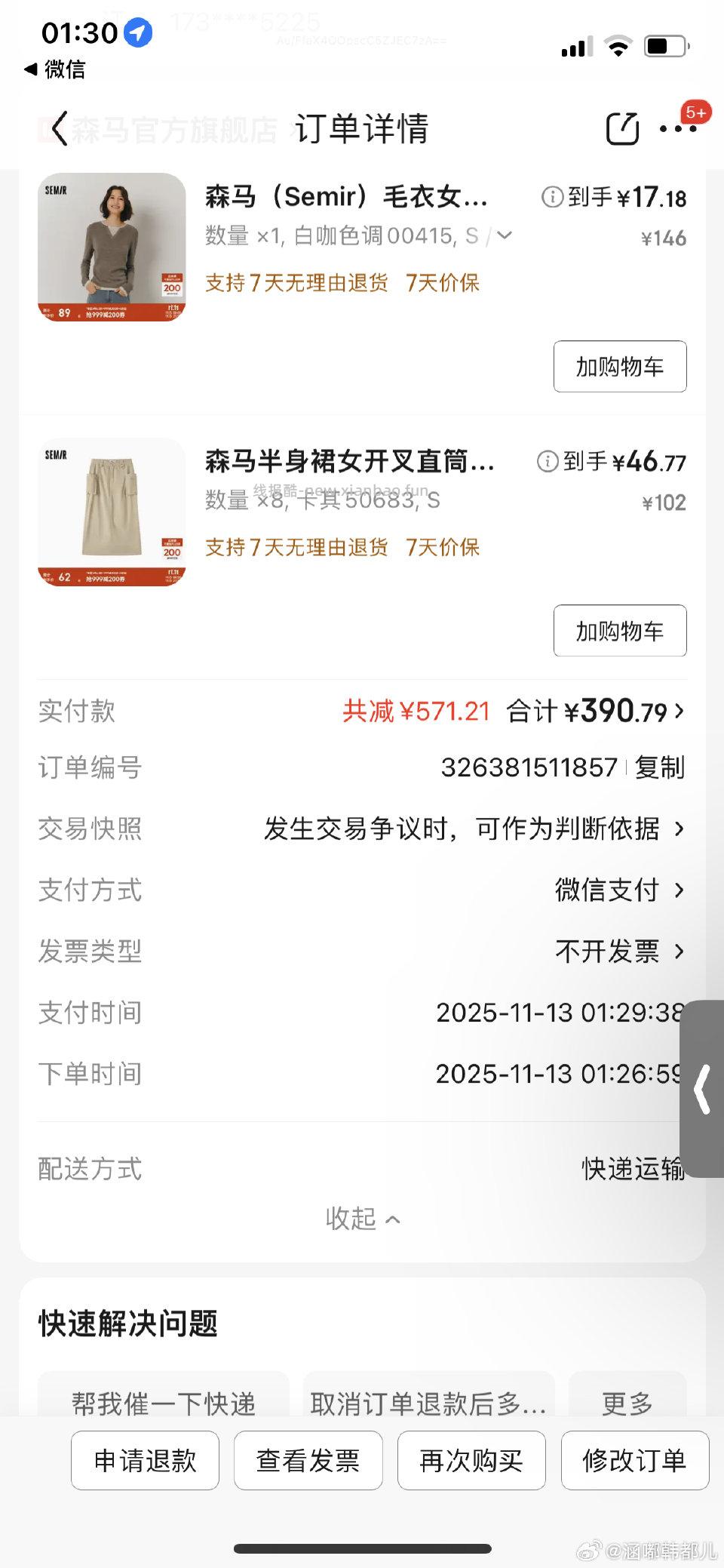This screenshot has width=724, height=1568.
Task: Expand the sweater color and size variant chevron
Action: point(505,236)
